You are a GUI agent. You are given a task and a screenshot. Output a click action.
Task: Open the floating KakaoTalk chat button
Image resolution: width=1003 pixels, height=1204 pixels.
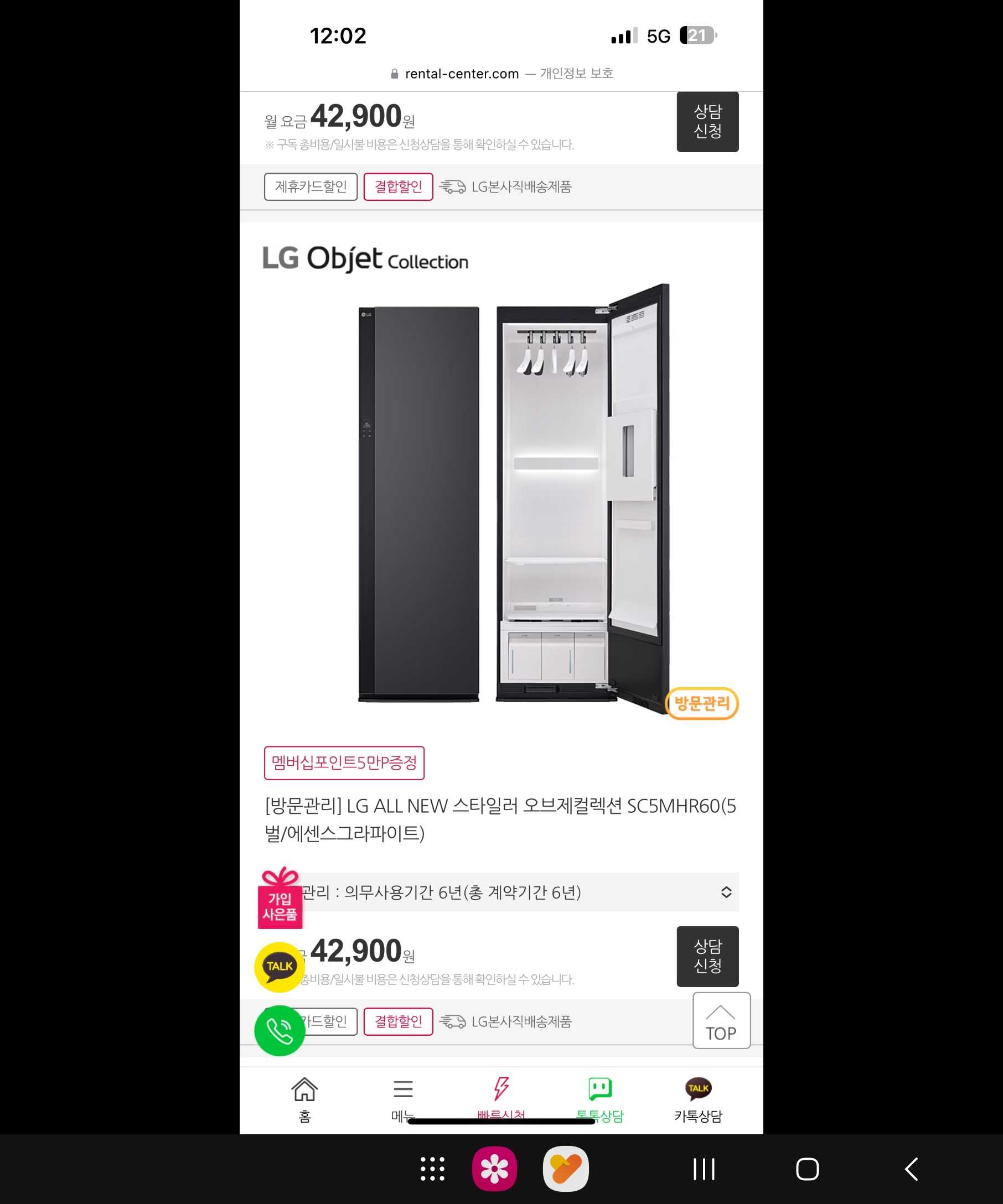click(280, 967)
